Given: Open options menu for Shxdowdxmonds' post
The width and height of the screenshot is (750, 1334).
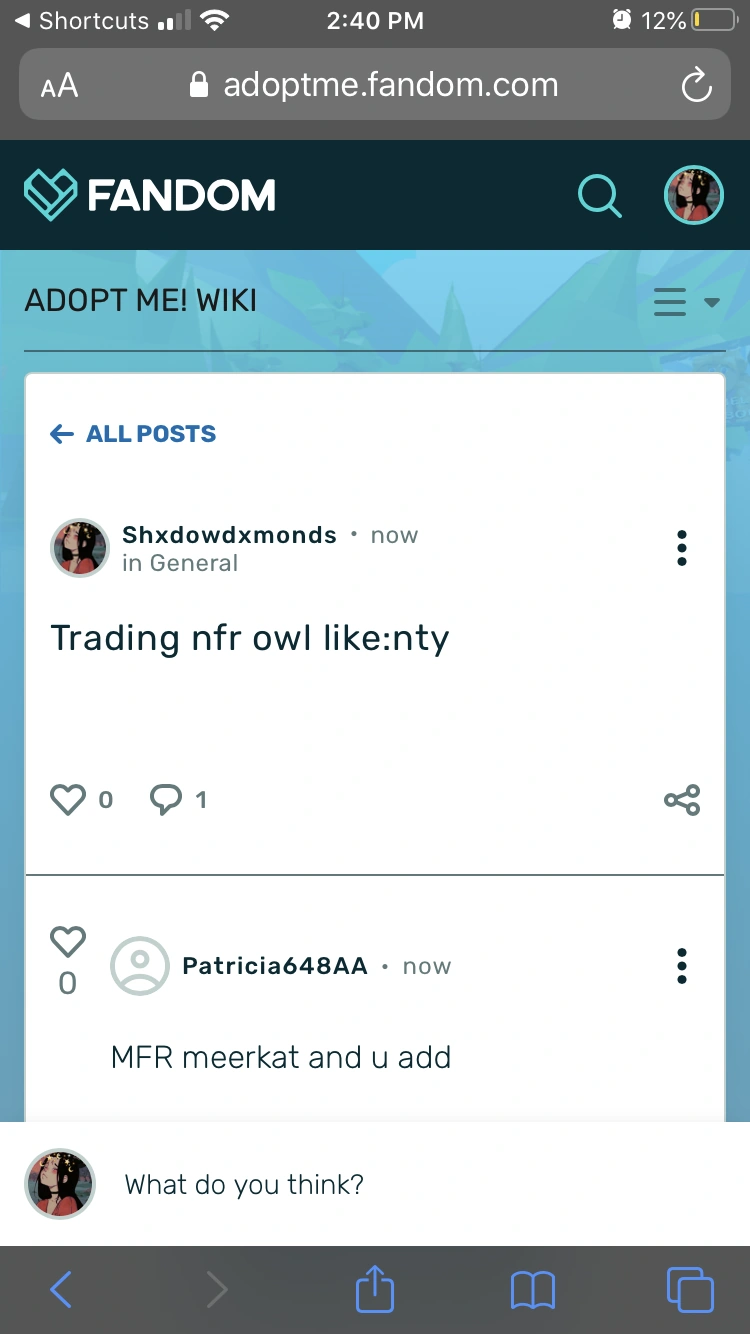Looking at the screenshot, I should (x=682, y=548).
